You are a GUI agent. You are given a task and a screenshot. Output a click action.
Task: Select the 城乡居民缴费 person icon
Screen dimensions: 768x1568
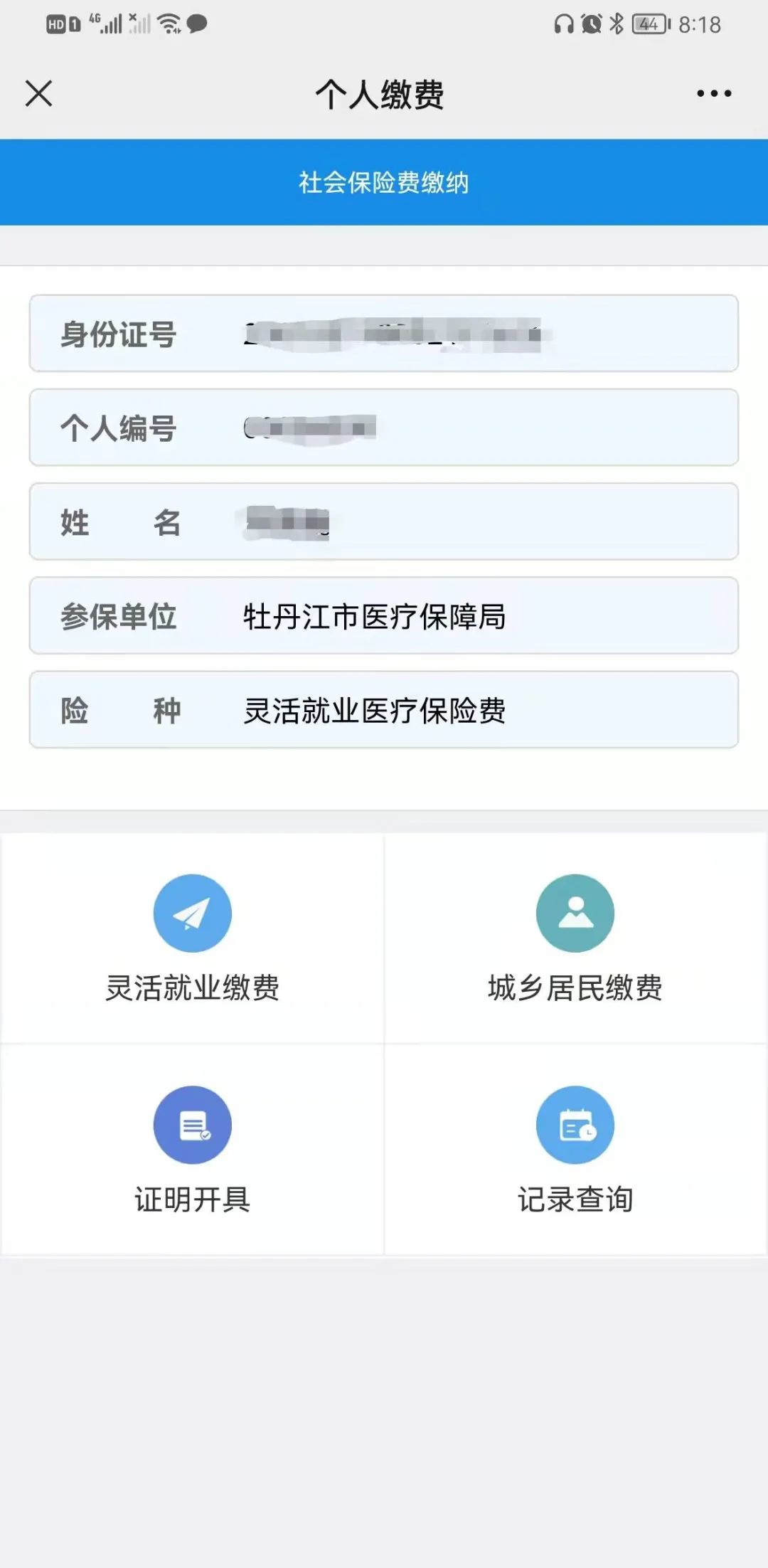(576, 914)
